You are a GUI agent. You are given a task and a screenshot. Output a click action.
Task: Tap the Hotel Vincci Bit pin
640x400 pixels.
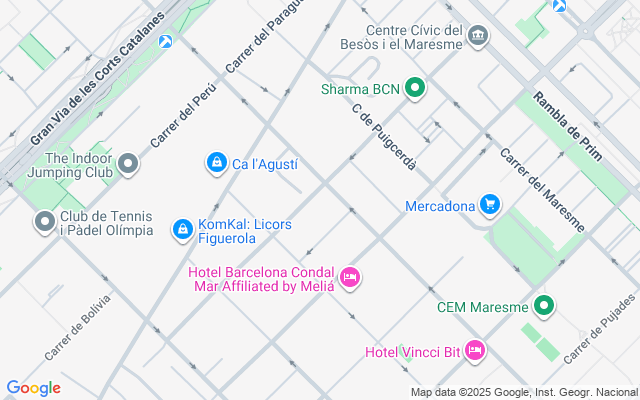coord(475,351)
